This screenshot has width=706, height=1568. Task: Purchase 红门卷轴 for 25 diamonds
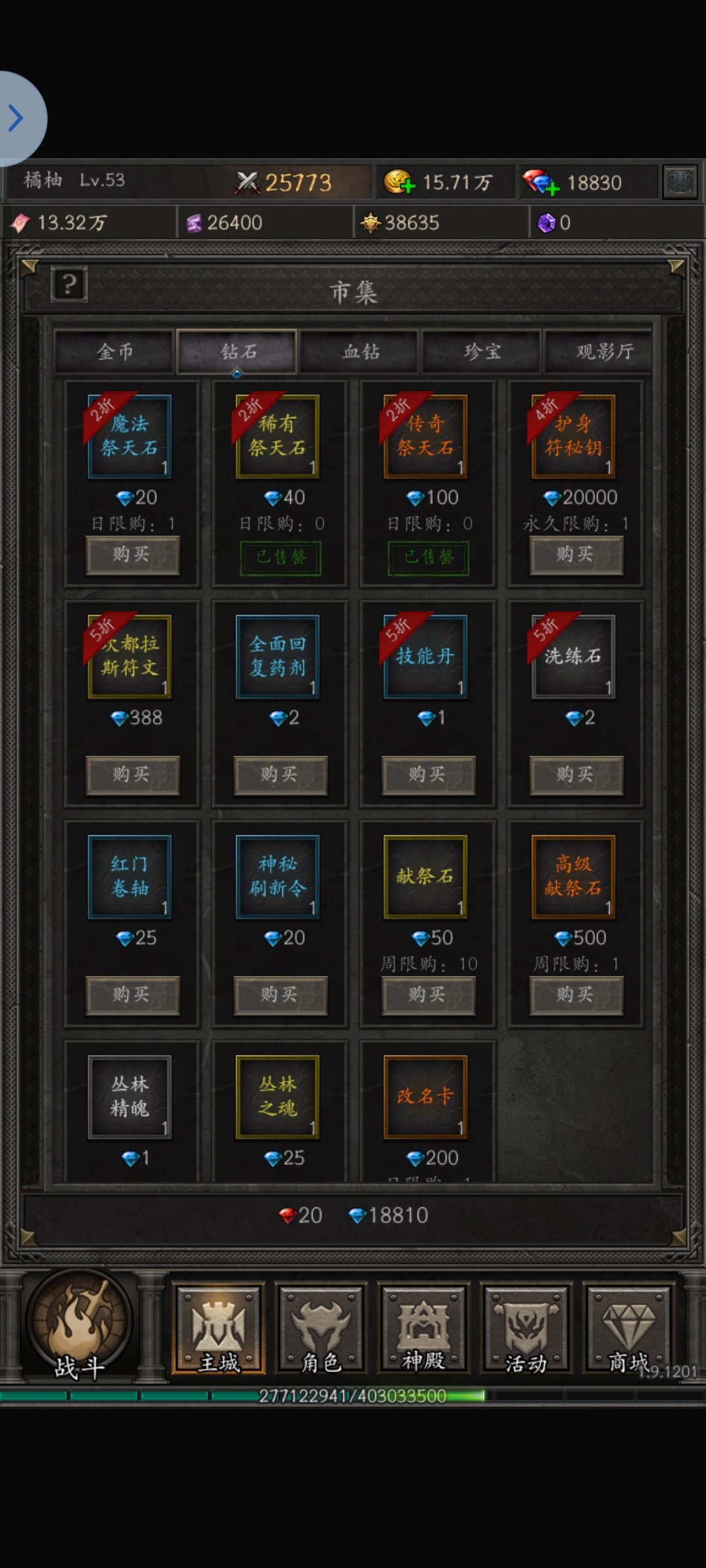coord(133,996)
